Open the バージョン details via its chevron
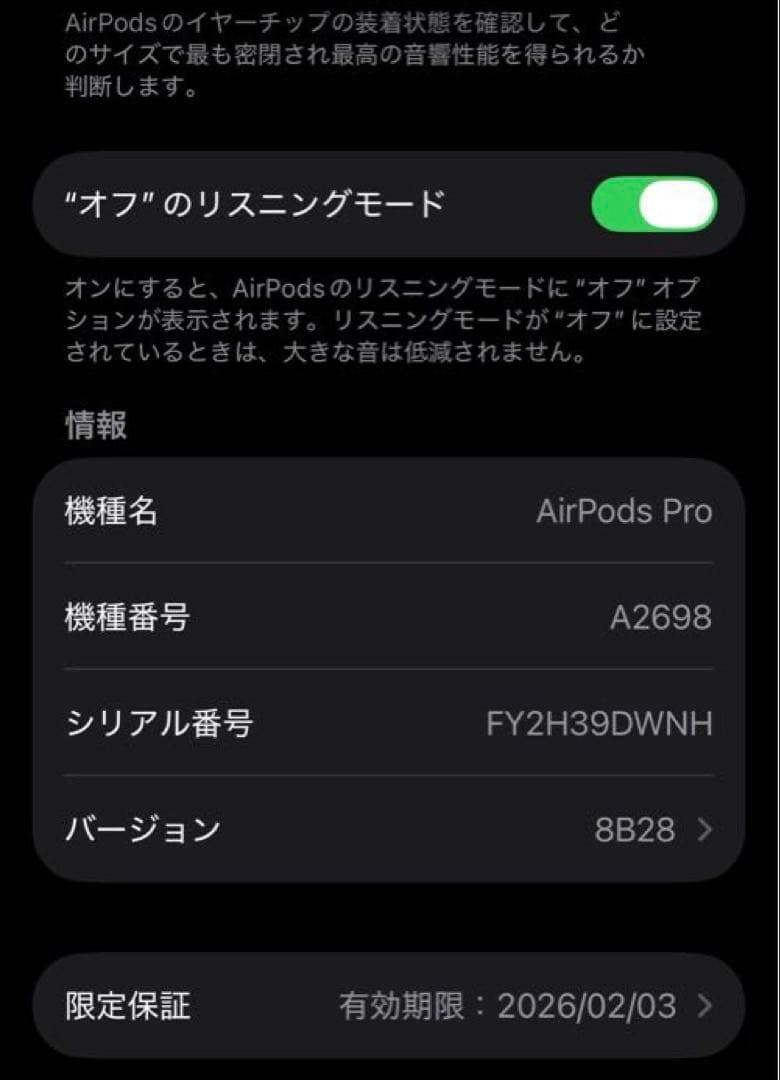 (706, 828)
